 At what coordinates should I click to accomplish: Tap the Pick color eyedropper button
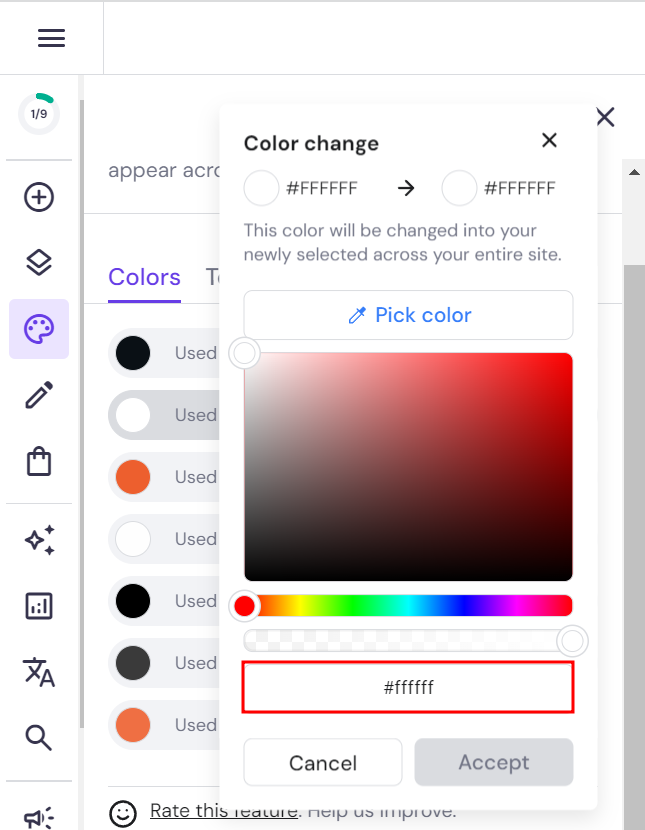408,315
